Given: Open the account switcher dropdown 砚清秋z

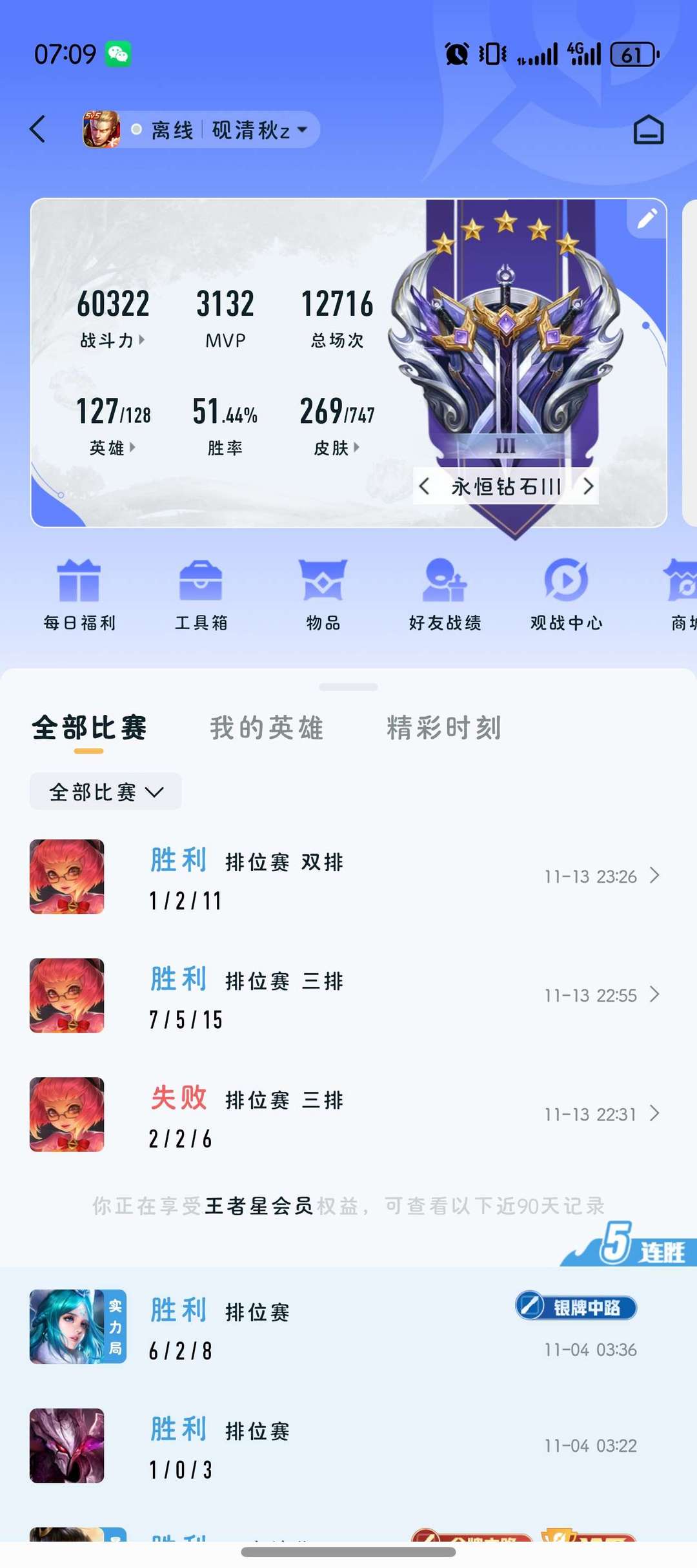Looking at the screenshot, I should [258, 130].
